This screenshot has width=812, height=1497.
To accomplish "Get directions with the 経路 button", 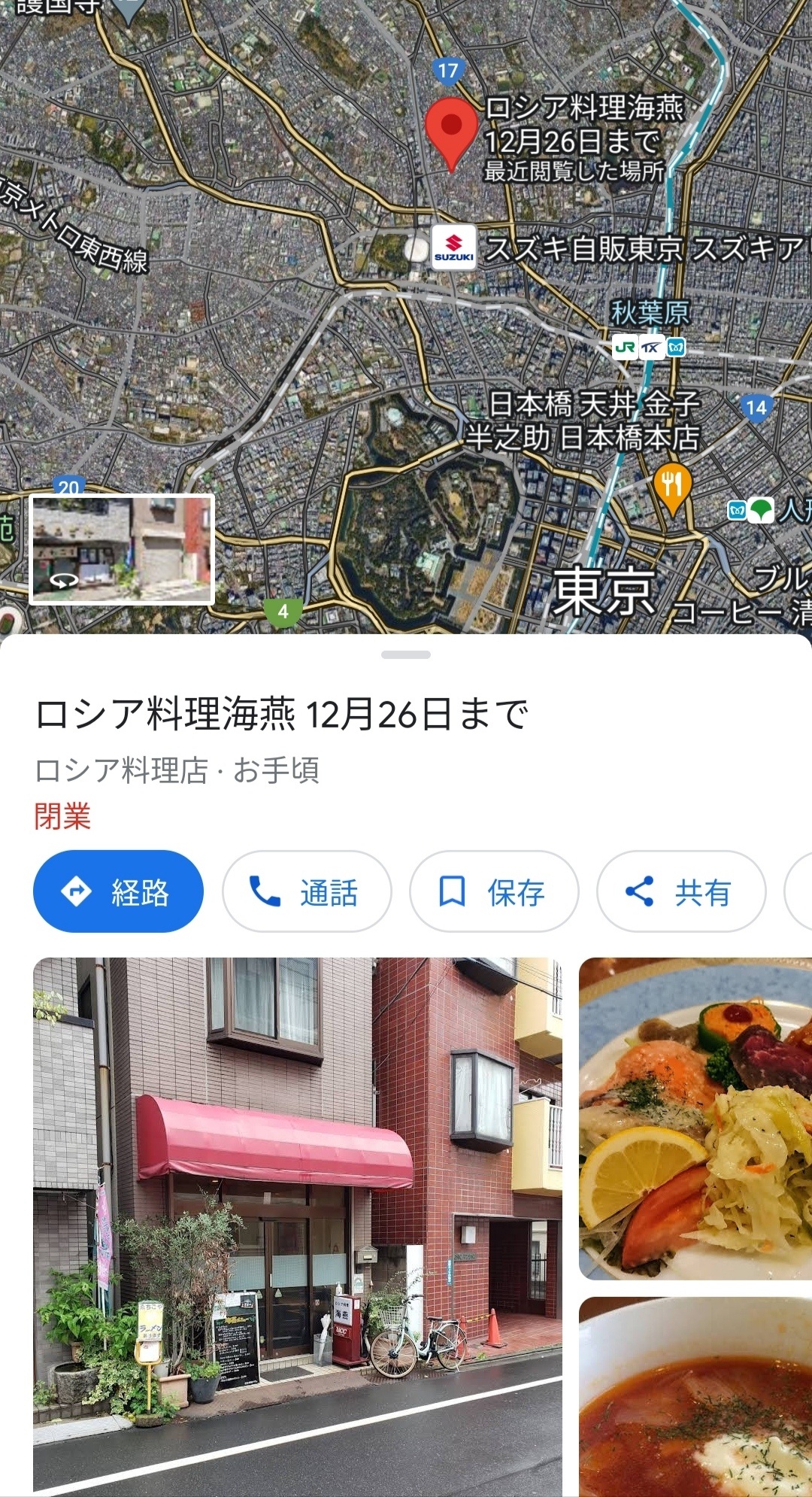I will (x=118, y=891).
